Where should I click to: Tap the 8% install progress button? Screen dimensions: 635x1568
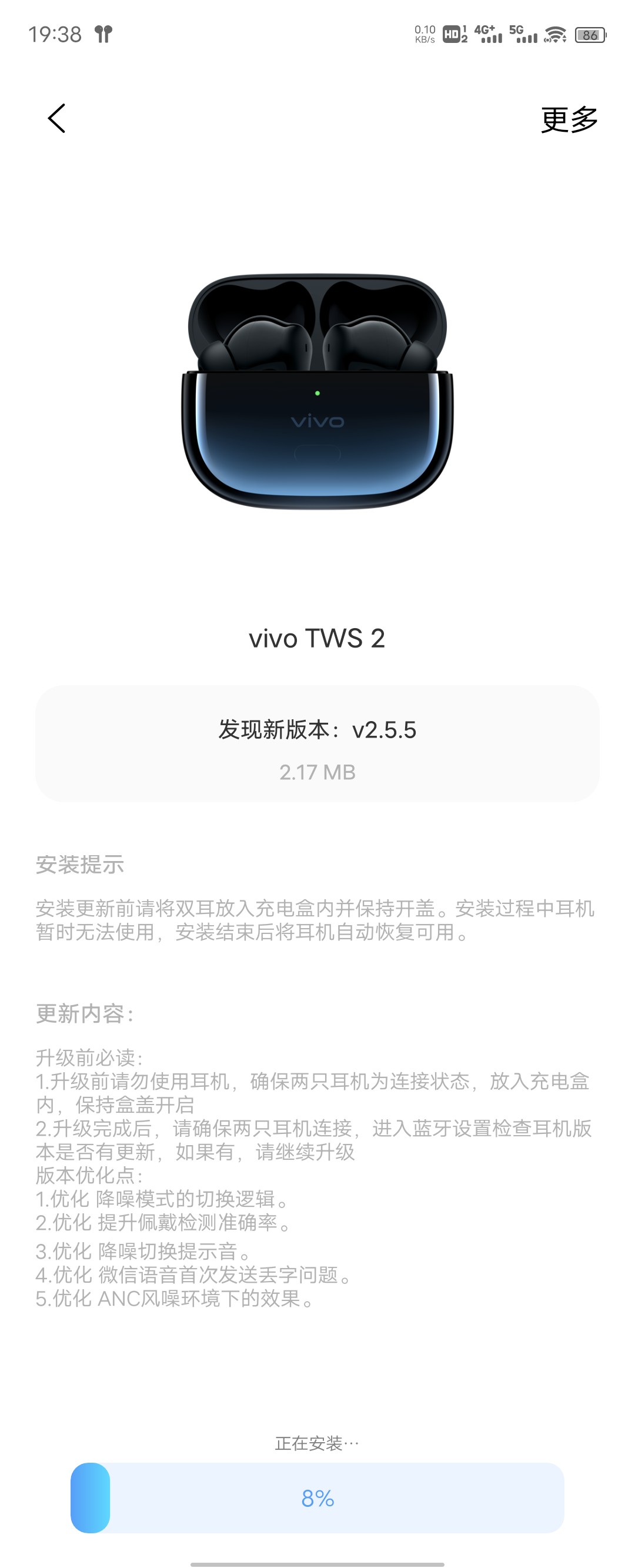point(317,1497)
